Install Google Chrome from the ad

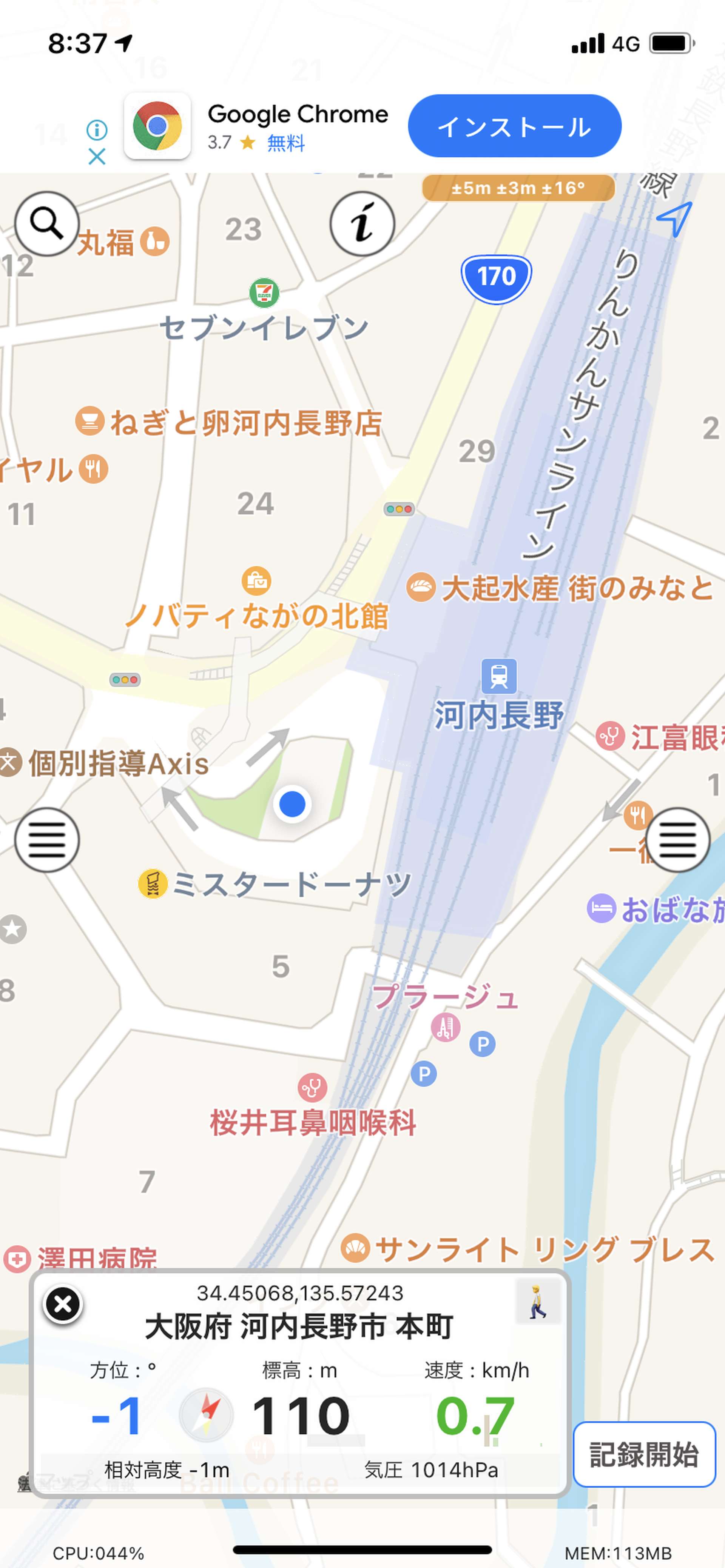click(x=514, y=126)
